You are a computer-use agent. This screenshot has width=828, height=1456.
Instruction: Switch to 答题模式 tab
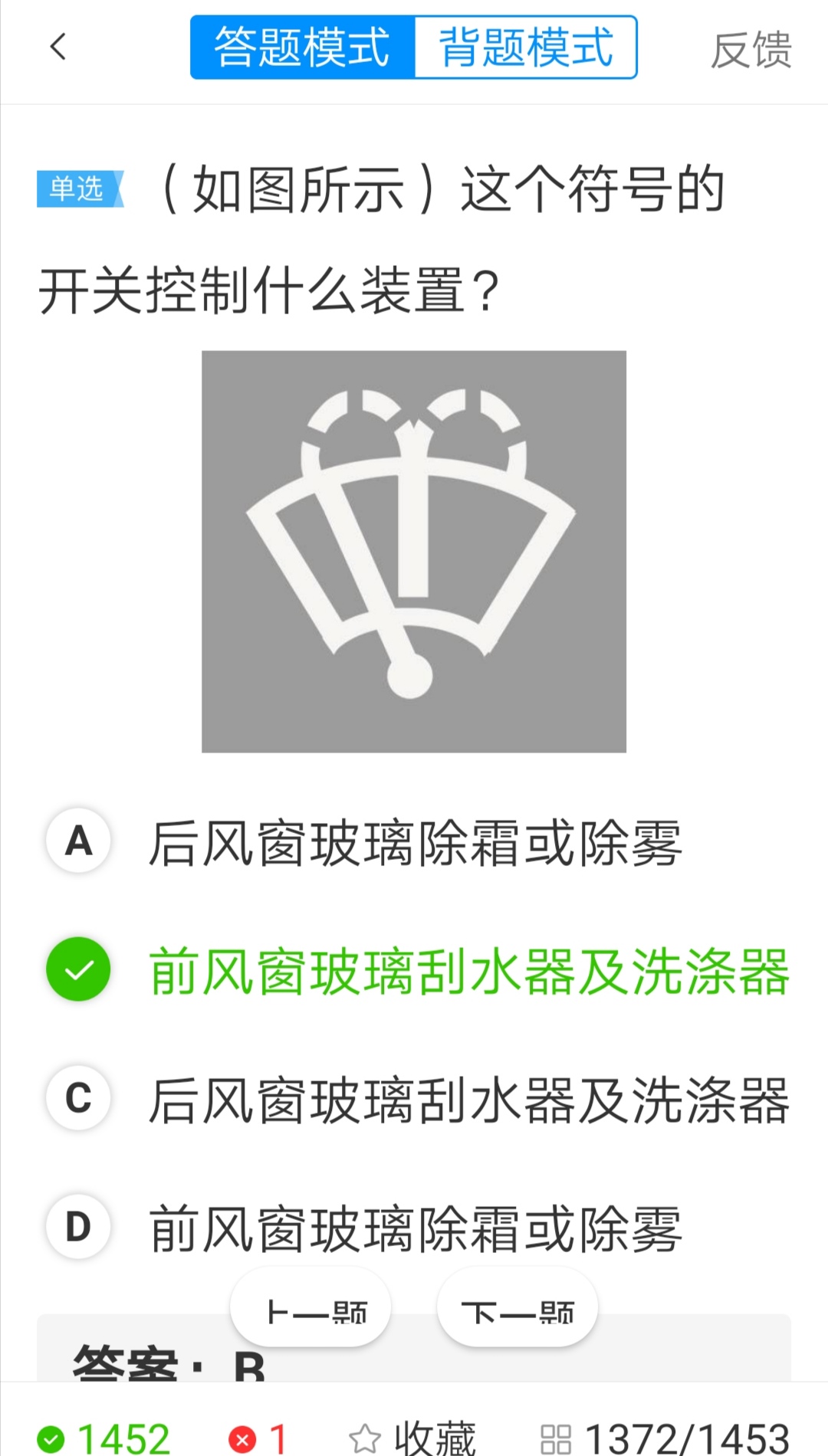click(301, 48)
